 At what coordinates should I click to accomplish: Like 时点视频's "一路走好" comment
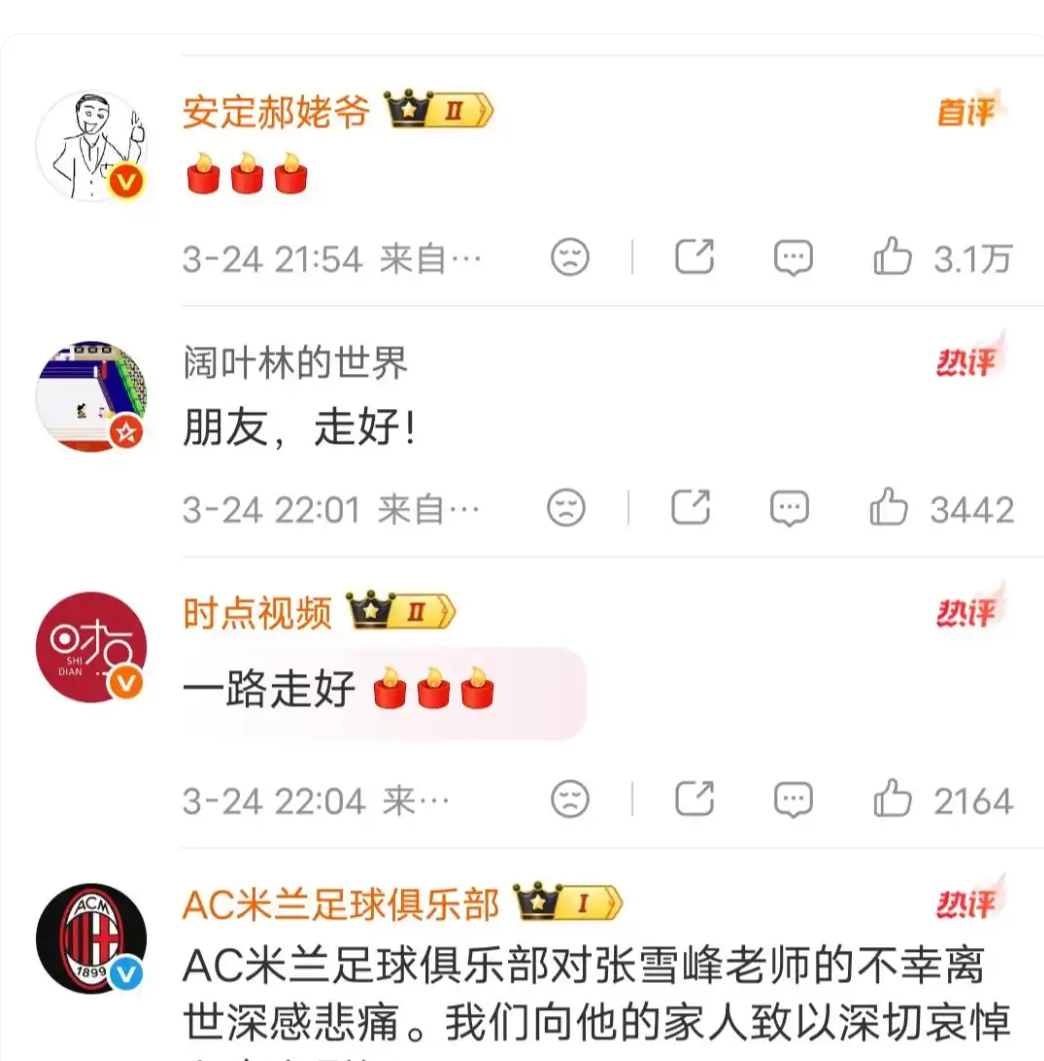tap(892, 800)
